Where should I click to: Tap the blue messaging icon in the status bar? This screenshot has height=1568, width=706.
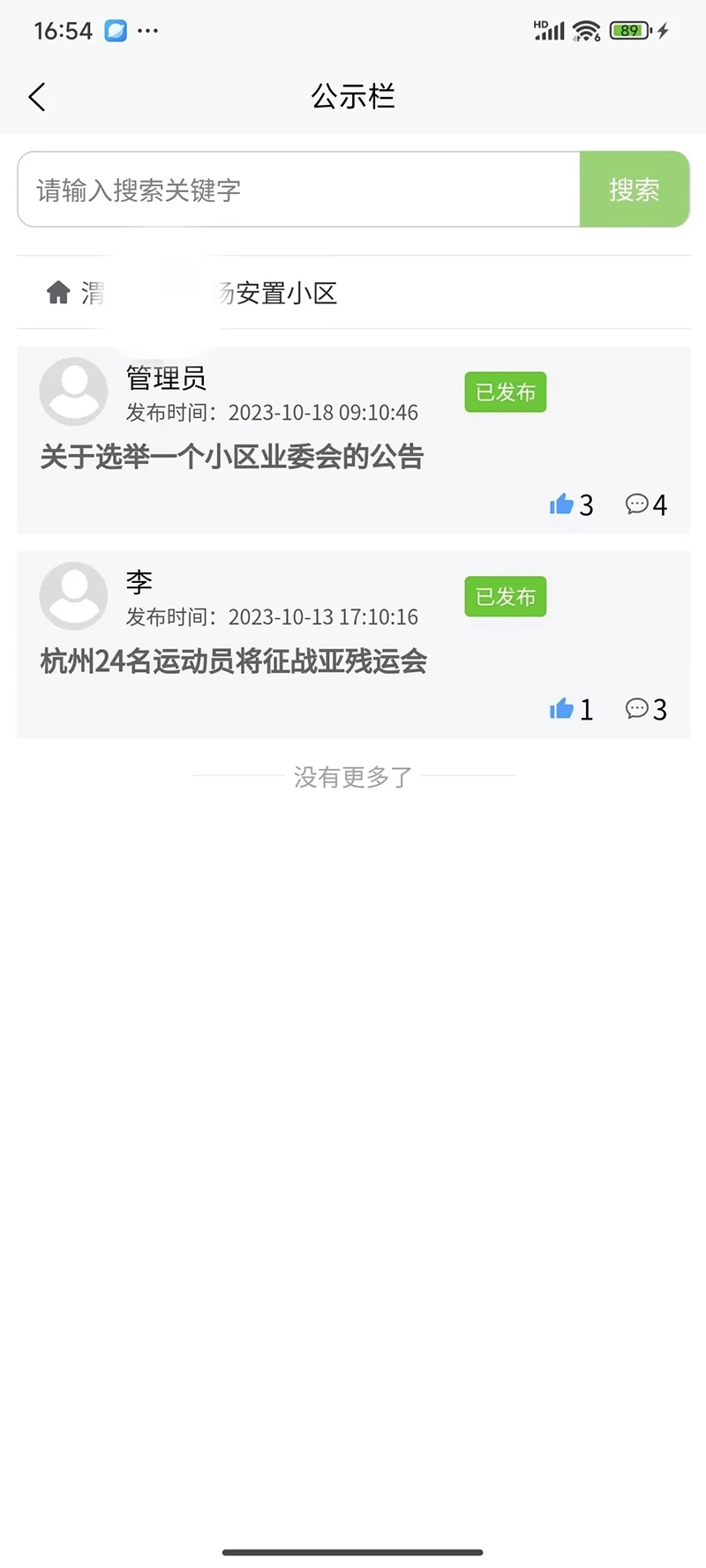(116, 29)
